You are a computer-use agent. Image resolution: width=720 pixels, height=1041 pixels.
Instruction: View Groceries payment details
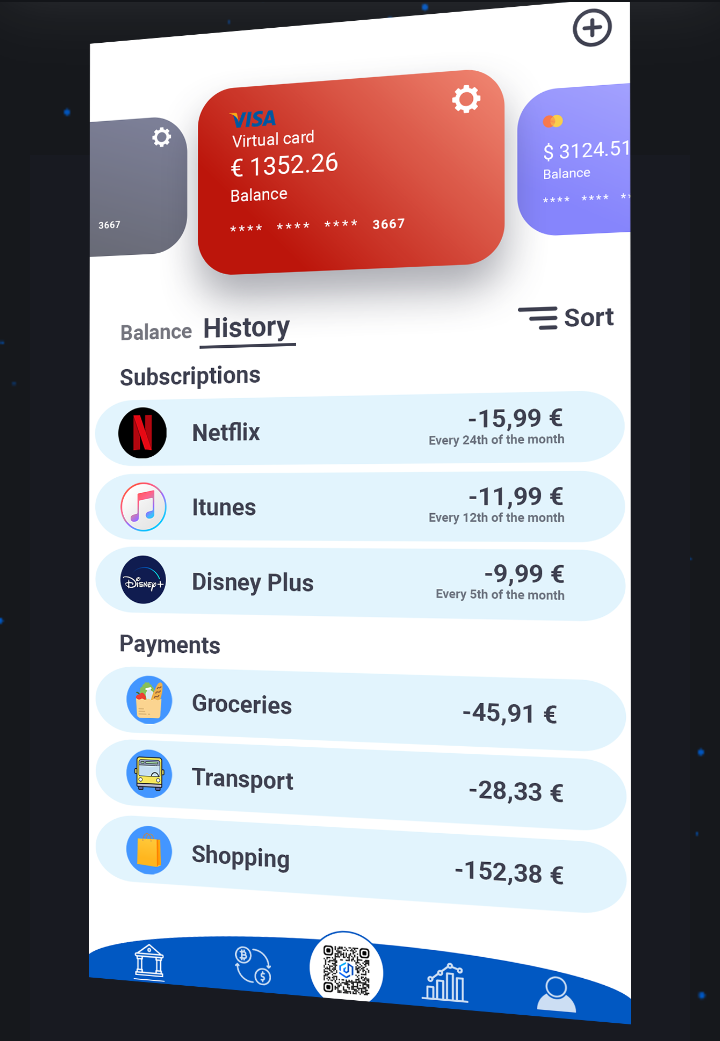pos(360,706)
